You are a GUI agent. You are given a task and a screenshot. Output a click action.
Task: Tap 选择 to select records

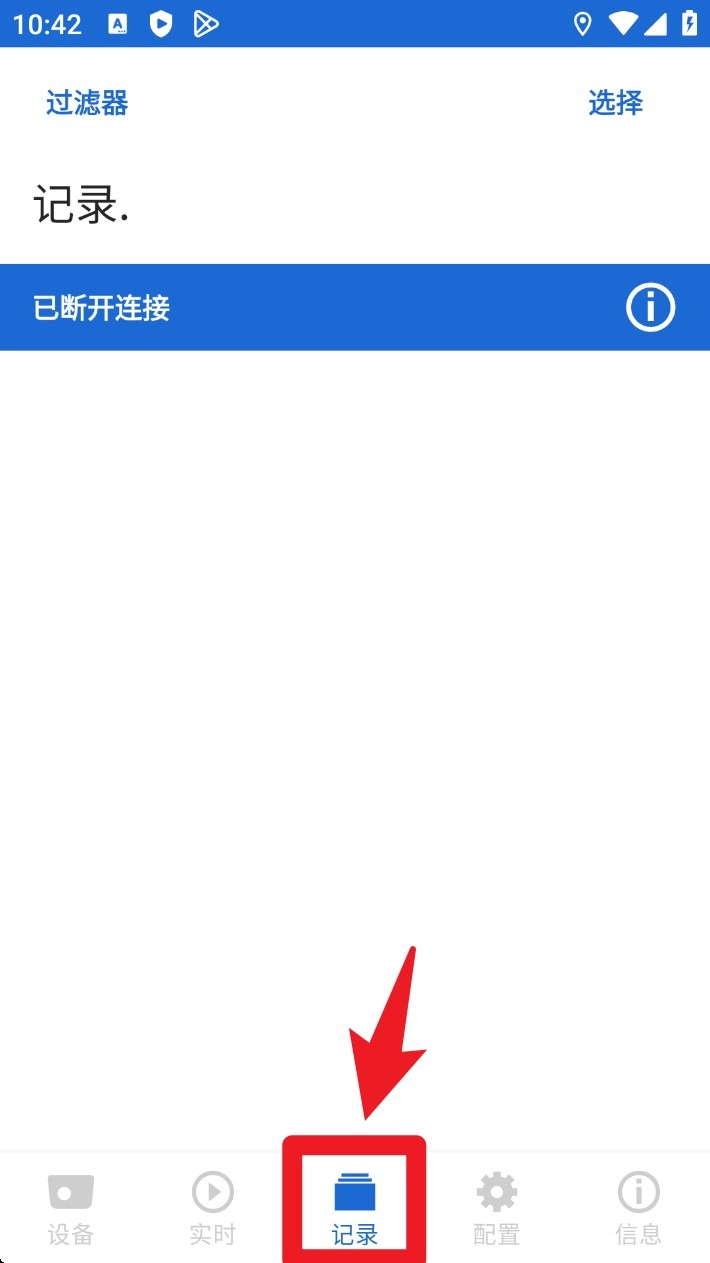pos(615,103)
